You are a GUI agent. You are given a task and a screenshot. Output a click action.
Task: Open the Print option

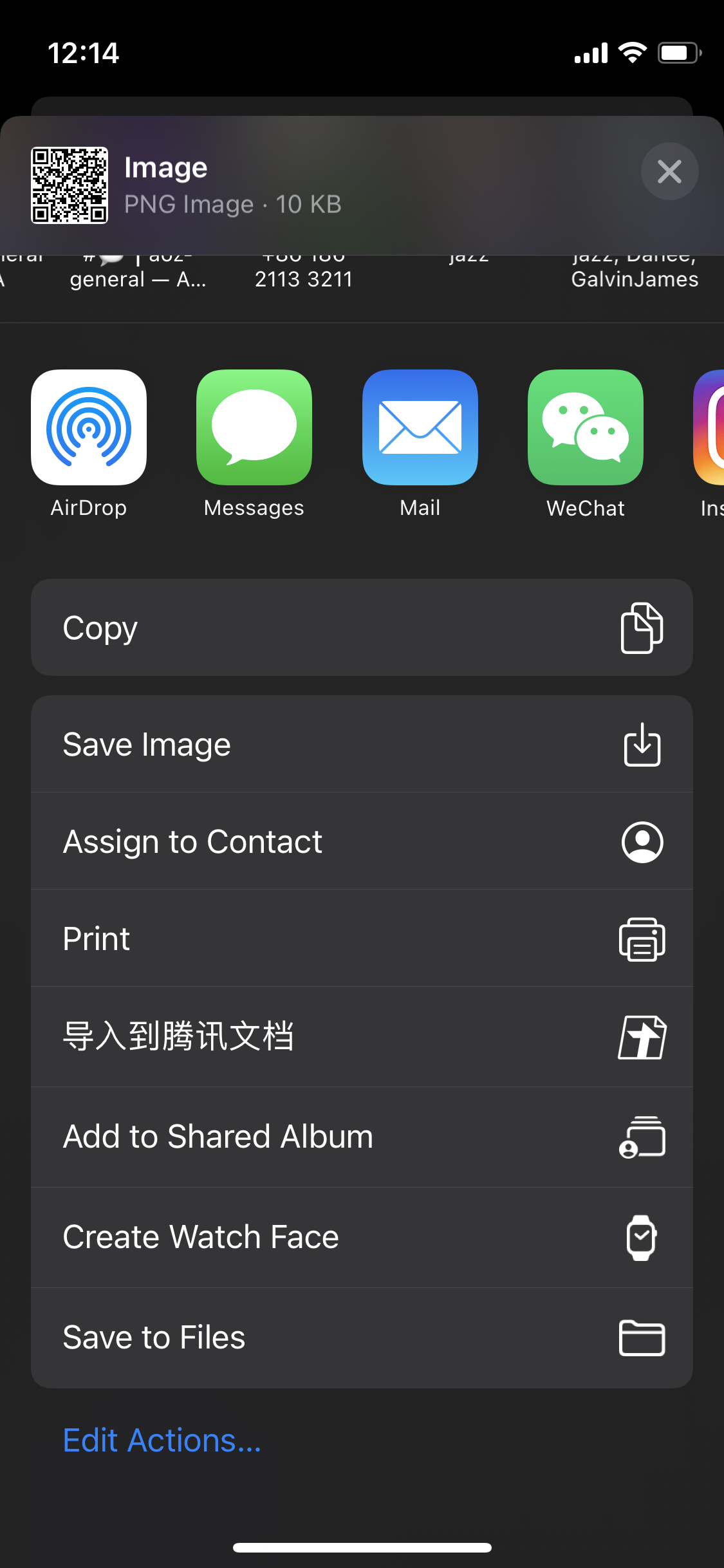362,938
